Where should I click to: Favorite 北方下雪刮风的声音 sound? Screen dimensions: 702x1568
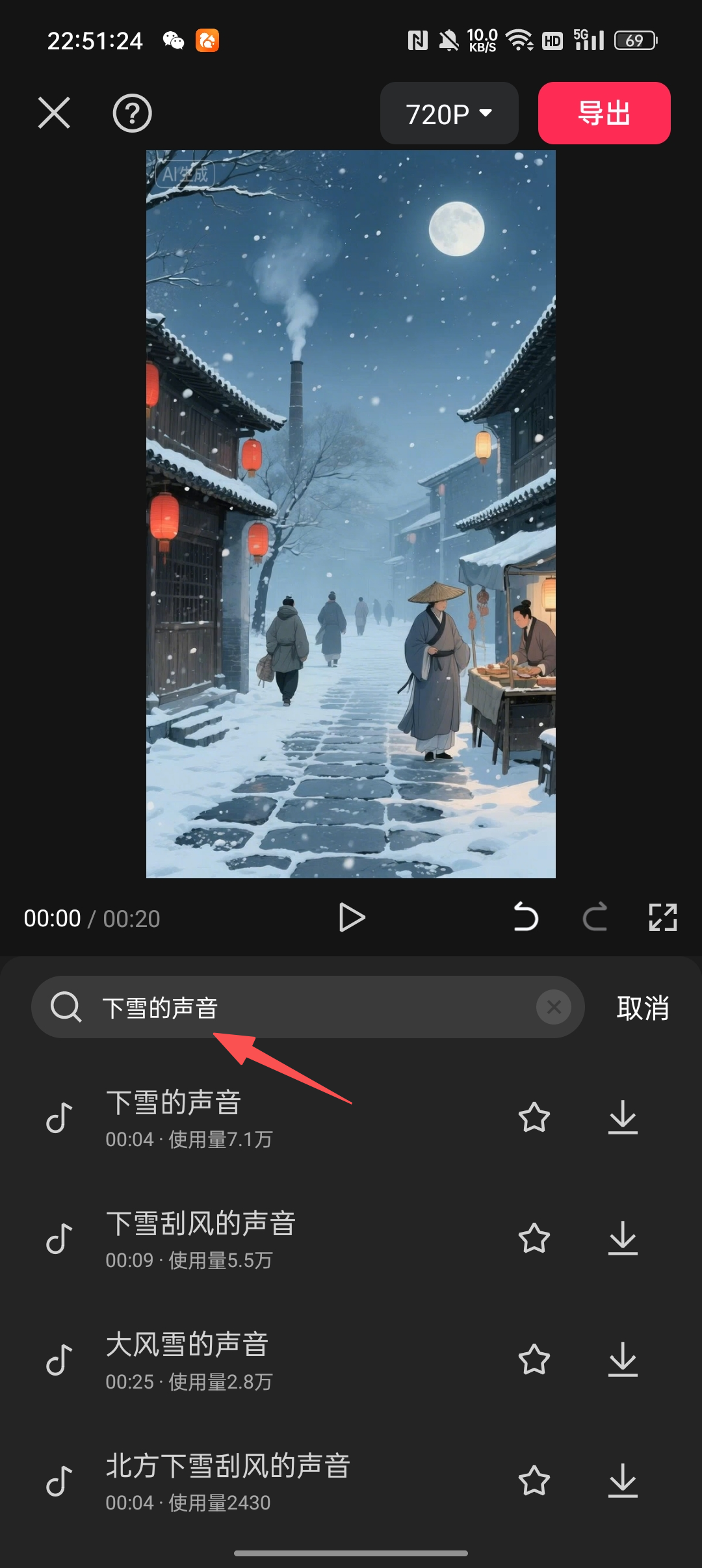(534, 1481)
